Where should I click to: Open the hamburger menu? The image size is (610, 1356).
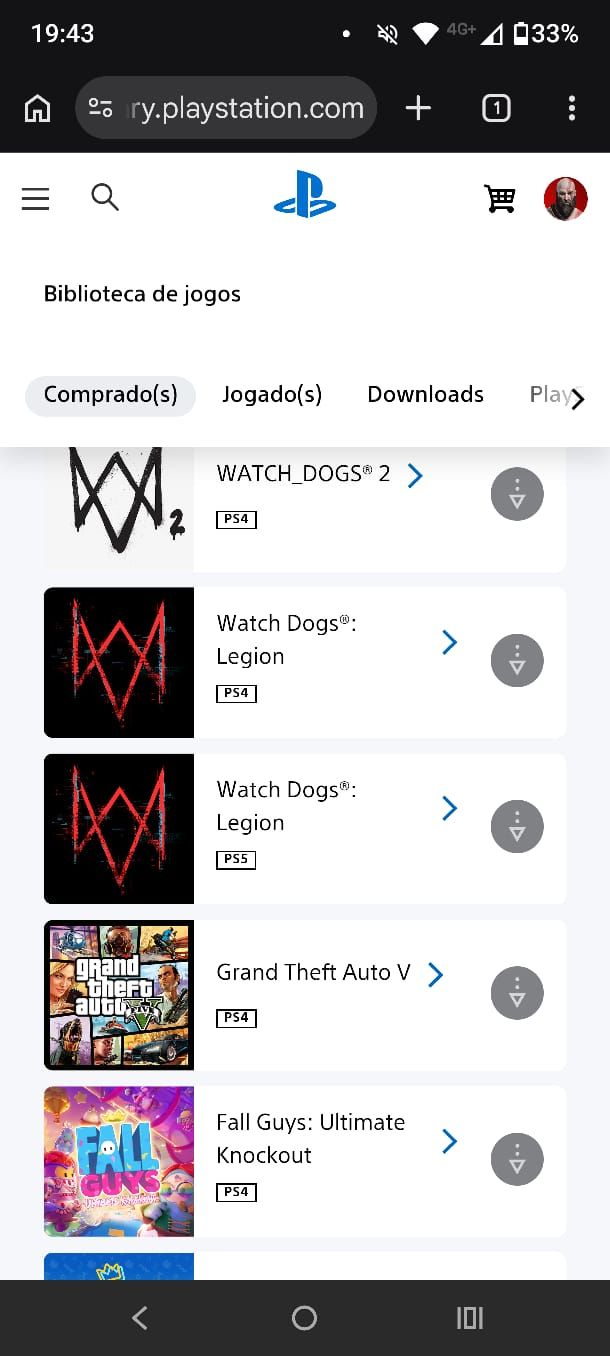[35, 199]
